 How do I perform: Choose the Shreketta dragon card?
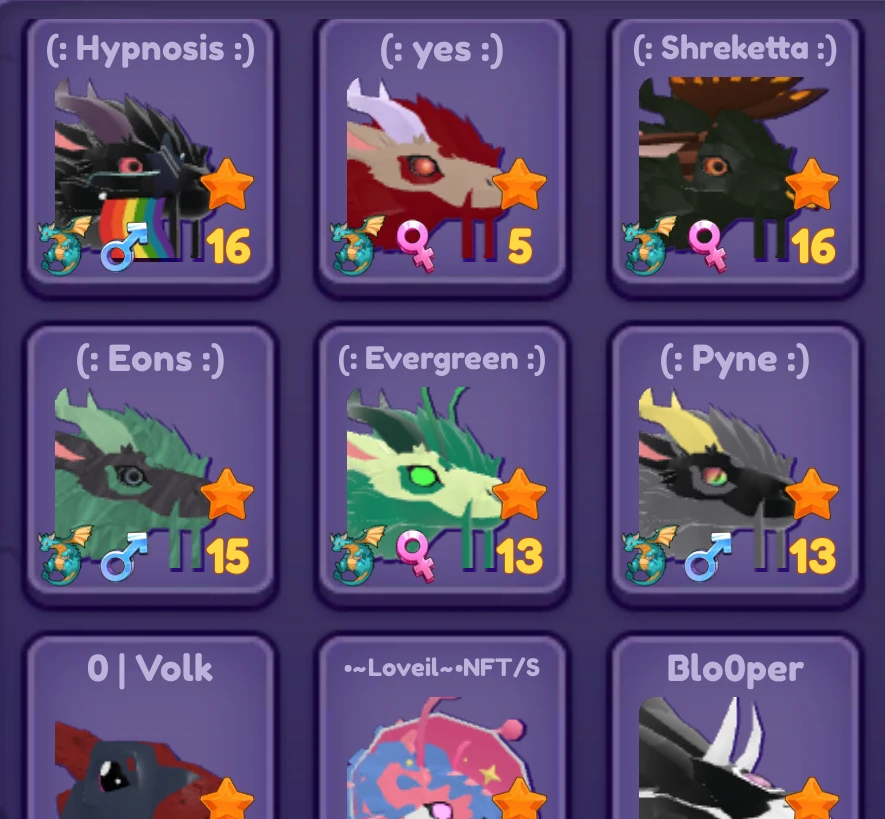coord(734,160)
